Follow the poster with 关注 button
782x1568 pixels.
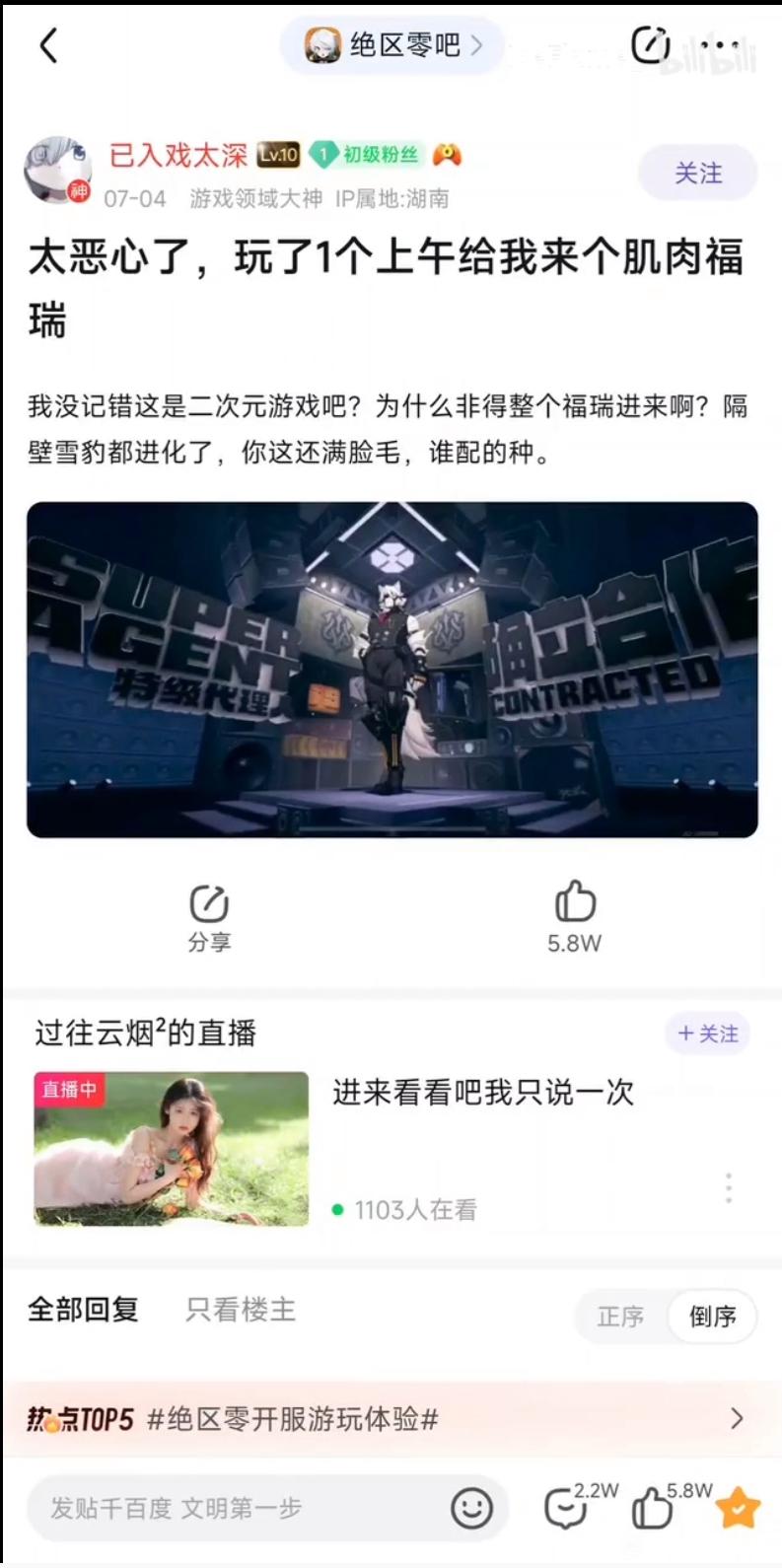click(697, 174)
